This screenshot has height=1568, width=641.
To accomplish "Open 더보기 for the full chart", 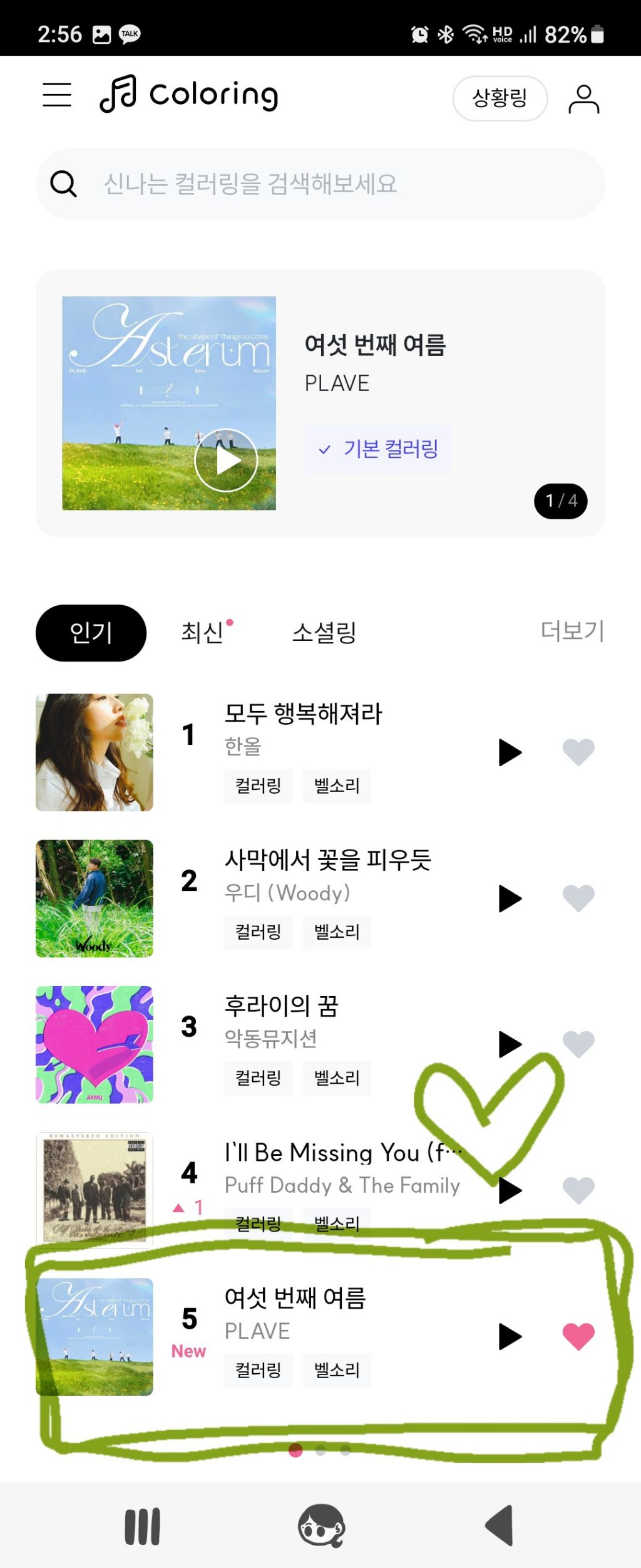I will point(572,631).
